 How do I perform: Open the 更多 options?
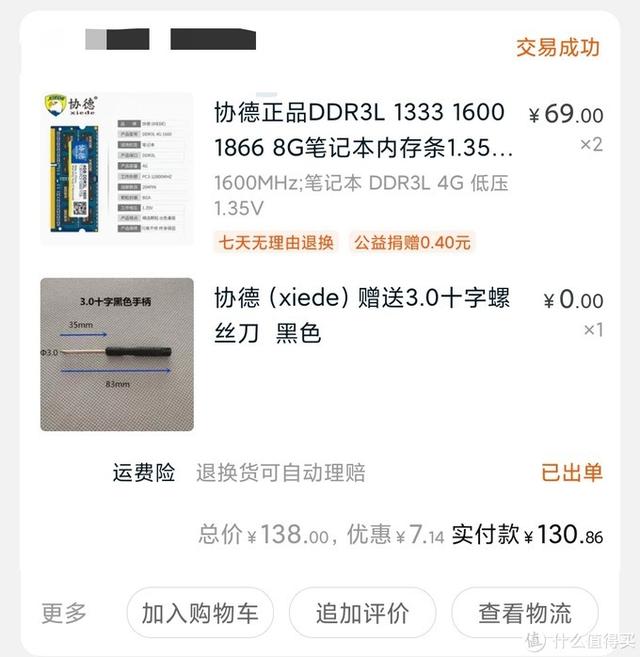coord(64,612)
